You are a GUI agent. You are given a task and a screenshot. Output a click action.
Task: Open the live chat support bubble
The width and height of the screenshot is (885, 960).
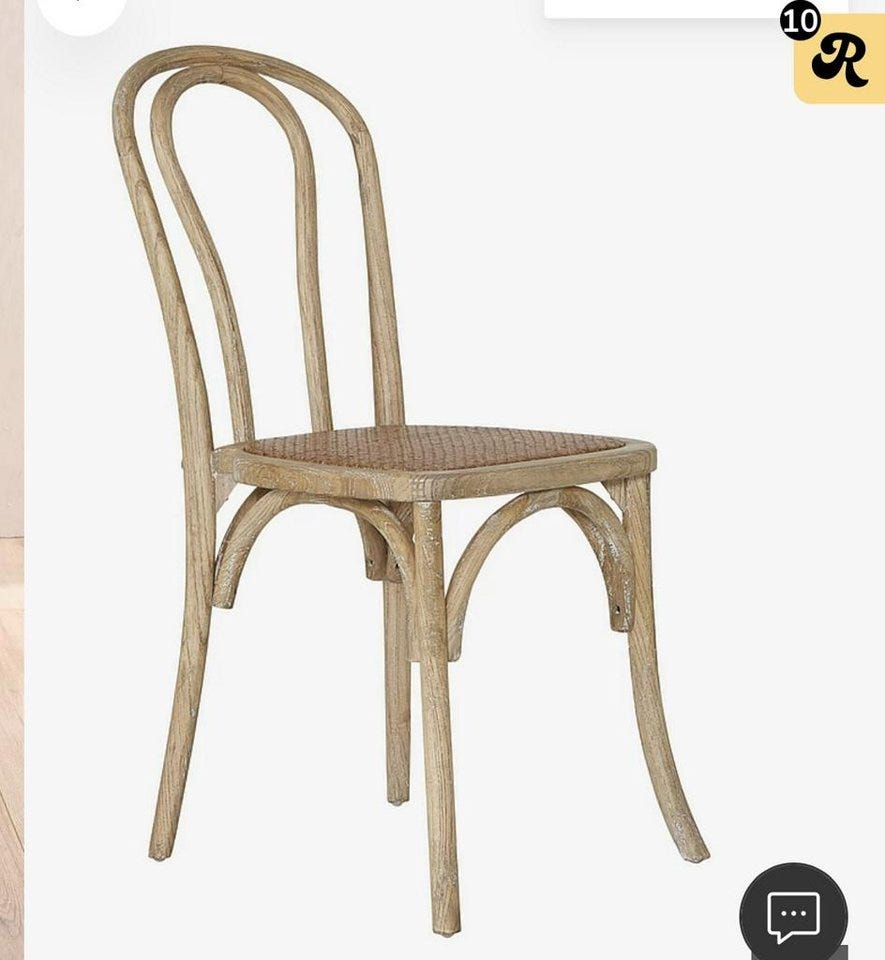tap(793, 913)
